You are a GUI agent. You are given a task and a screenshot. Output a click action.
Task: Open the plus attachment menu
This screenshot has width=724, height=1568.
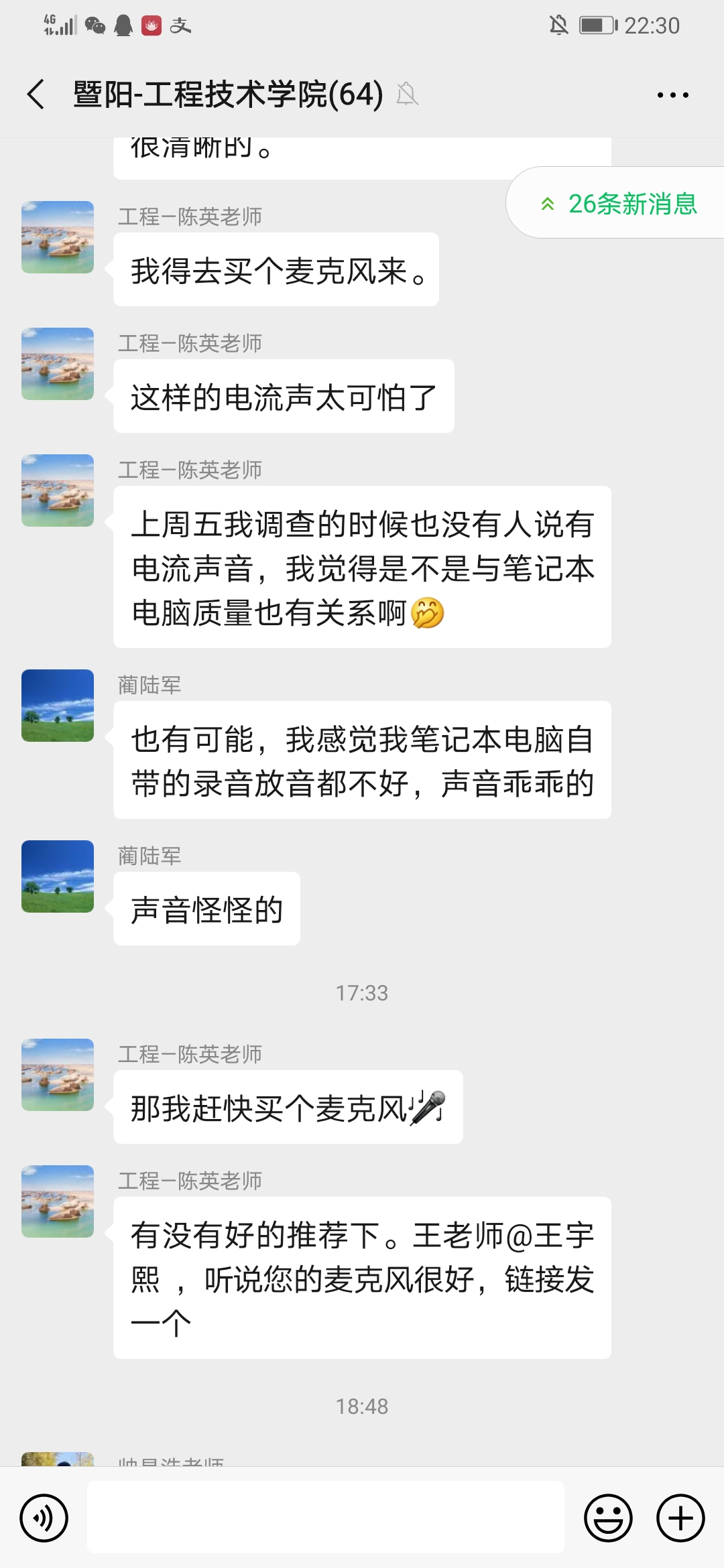click(x=680, y=1518)
